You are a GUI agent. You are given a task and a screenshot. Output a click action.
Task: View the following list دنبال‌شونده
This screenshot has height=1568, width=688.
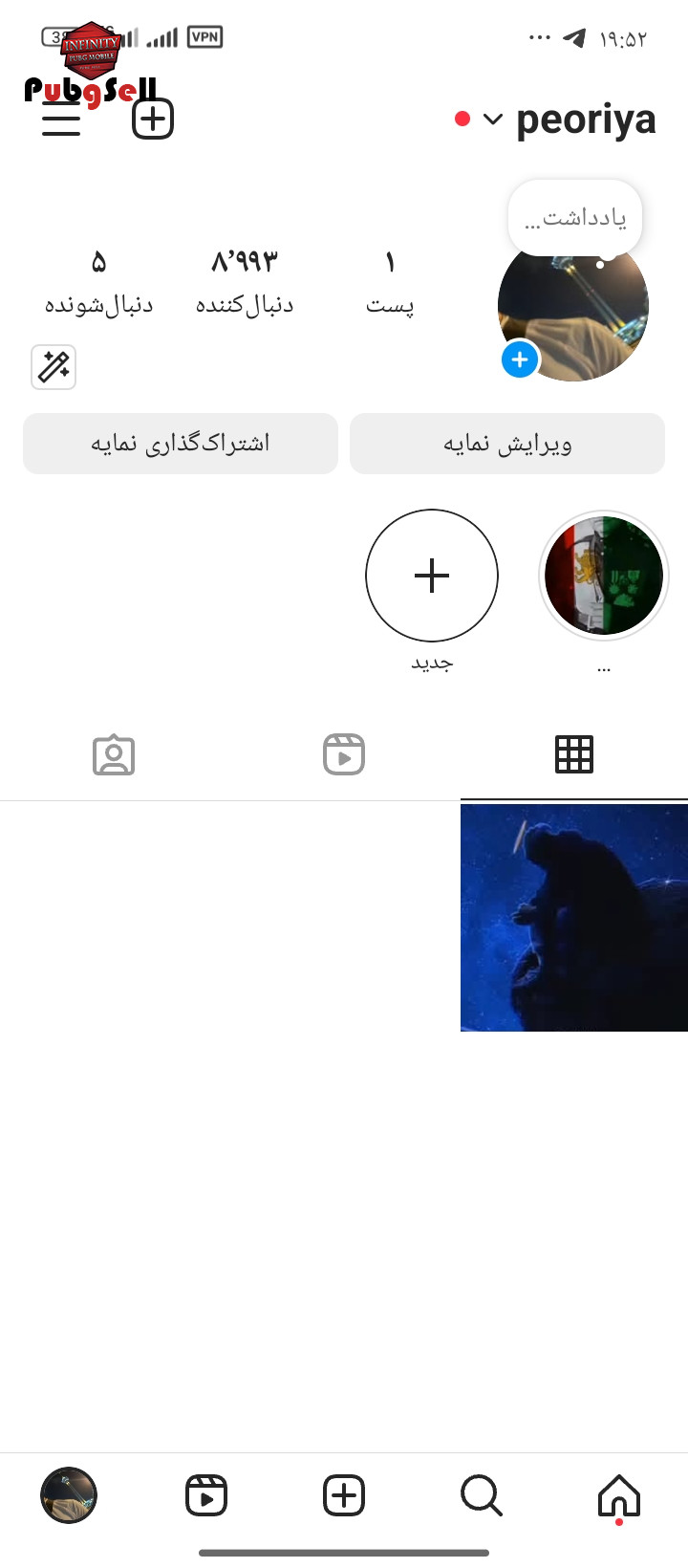(98, 282)
